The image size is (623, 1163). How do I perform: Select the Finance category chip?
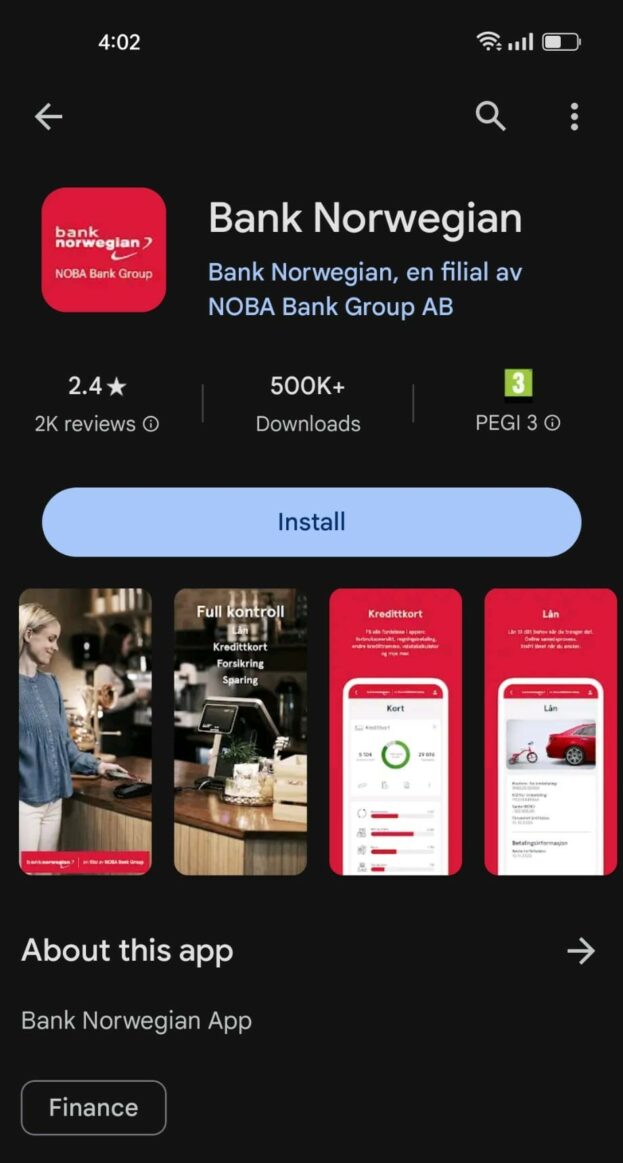94,1108
